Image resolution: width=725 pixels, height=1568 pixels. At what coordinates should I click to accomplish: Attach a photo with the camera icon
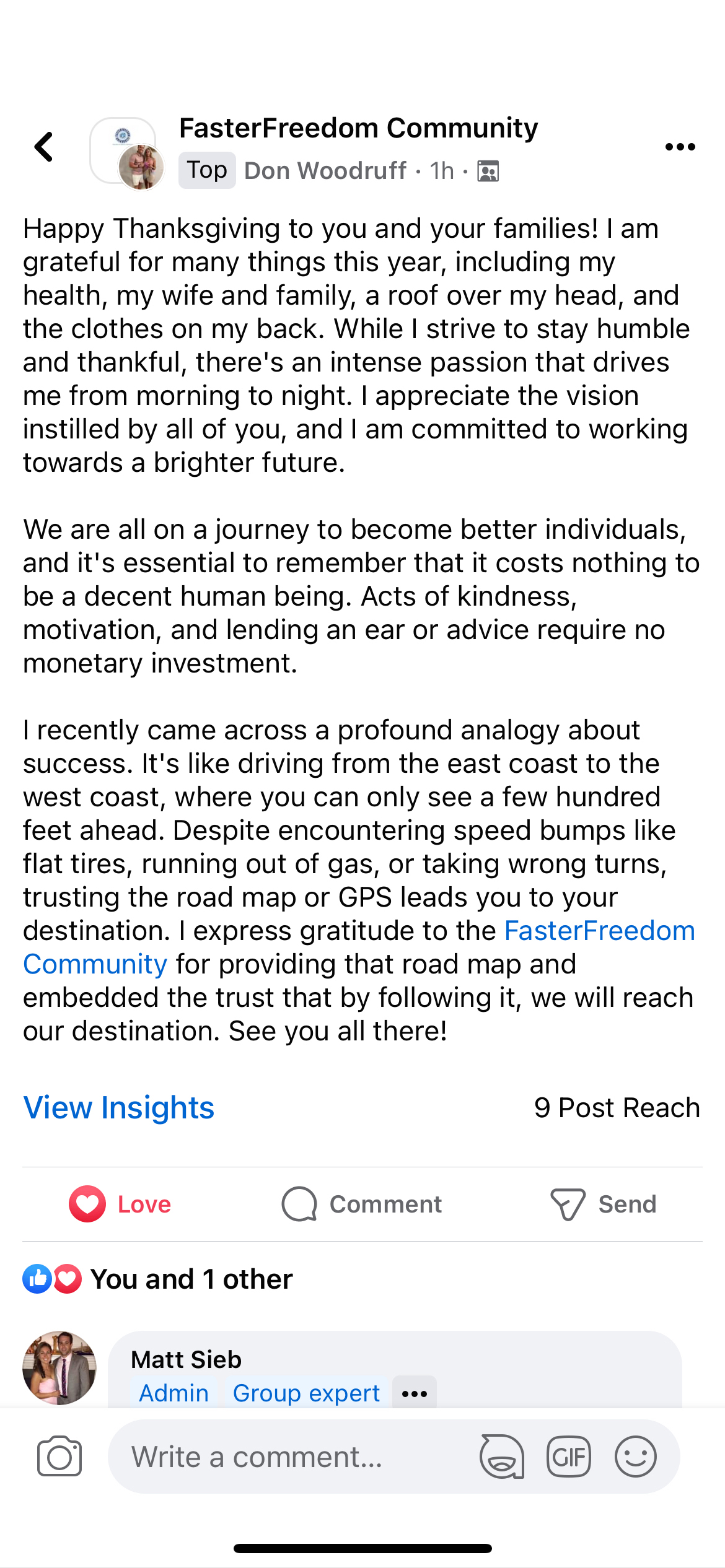(59, 1457)
